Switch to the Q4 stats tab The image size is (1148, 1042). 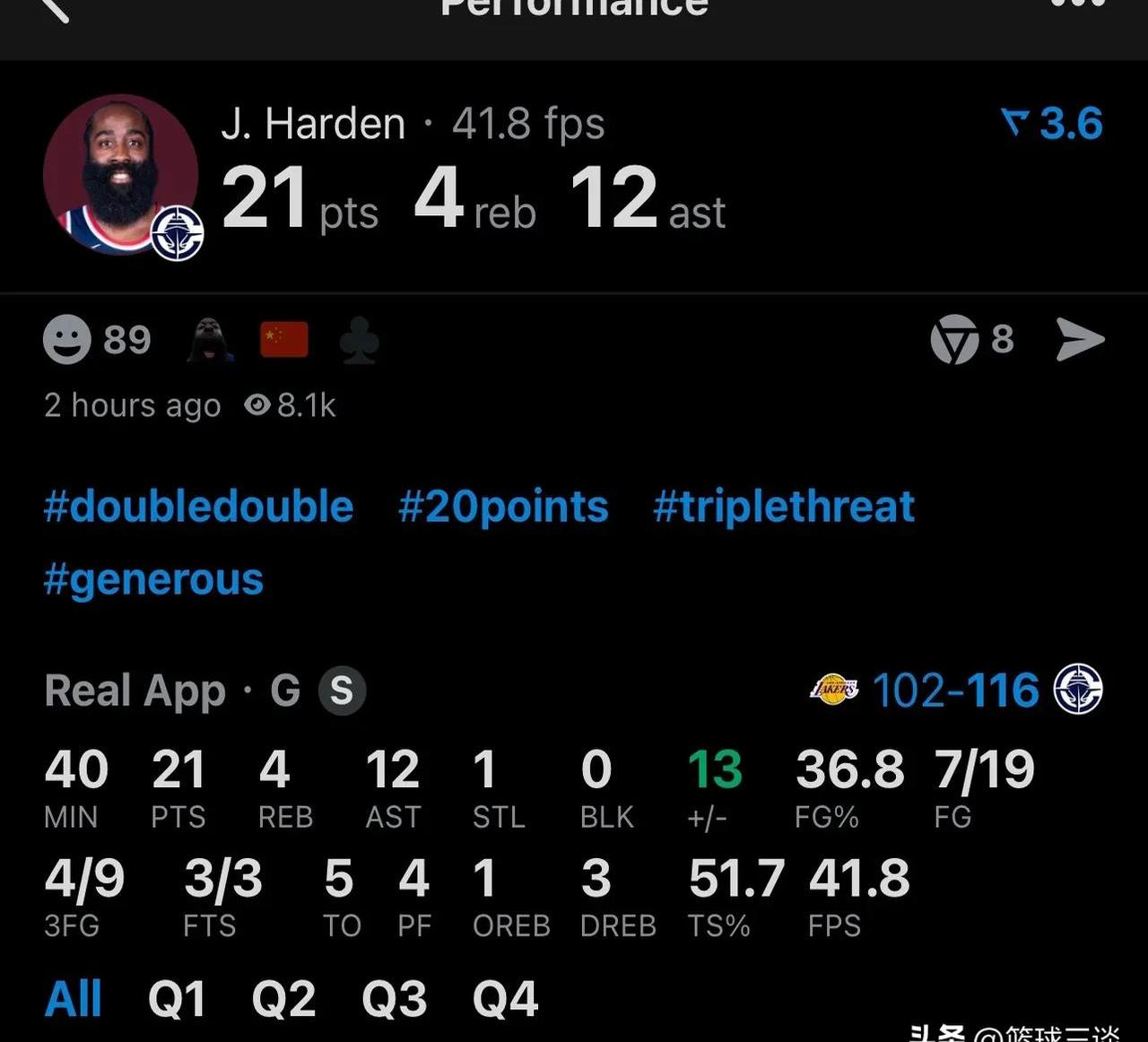click(505, 998)
